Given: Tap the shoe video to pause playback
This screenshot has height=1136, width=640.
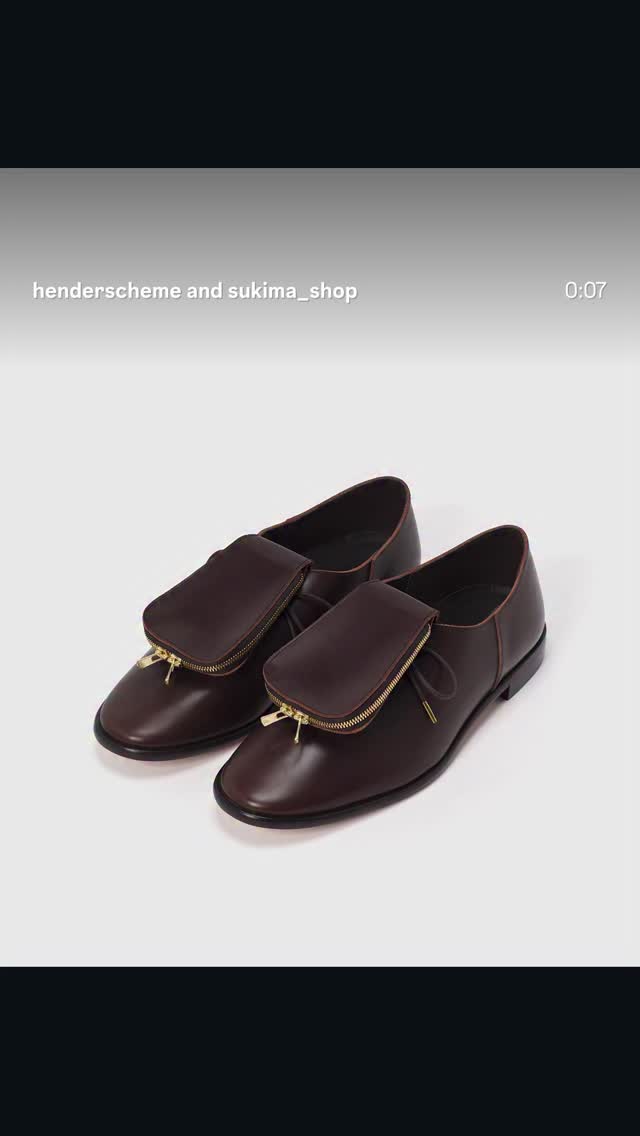Looking at the screenshot, I should [320, 567].
